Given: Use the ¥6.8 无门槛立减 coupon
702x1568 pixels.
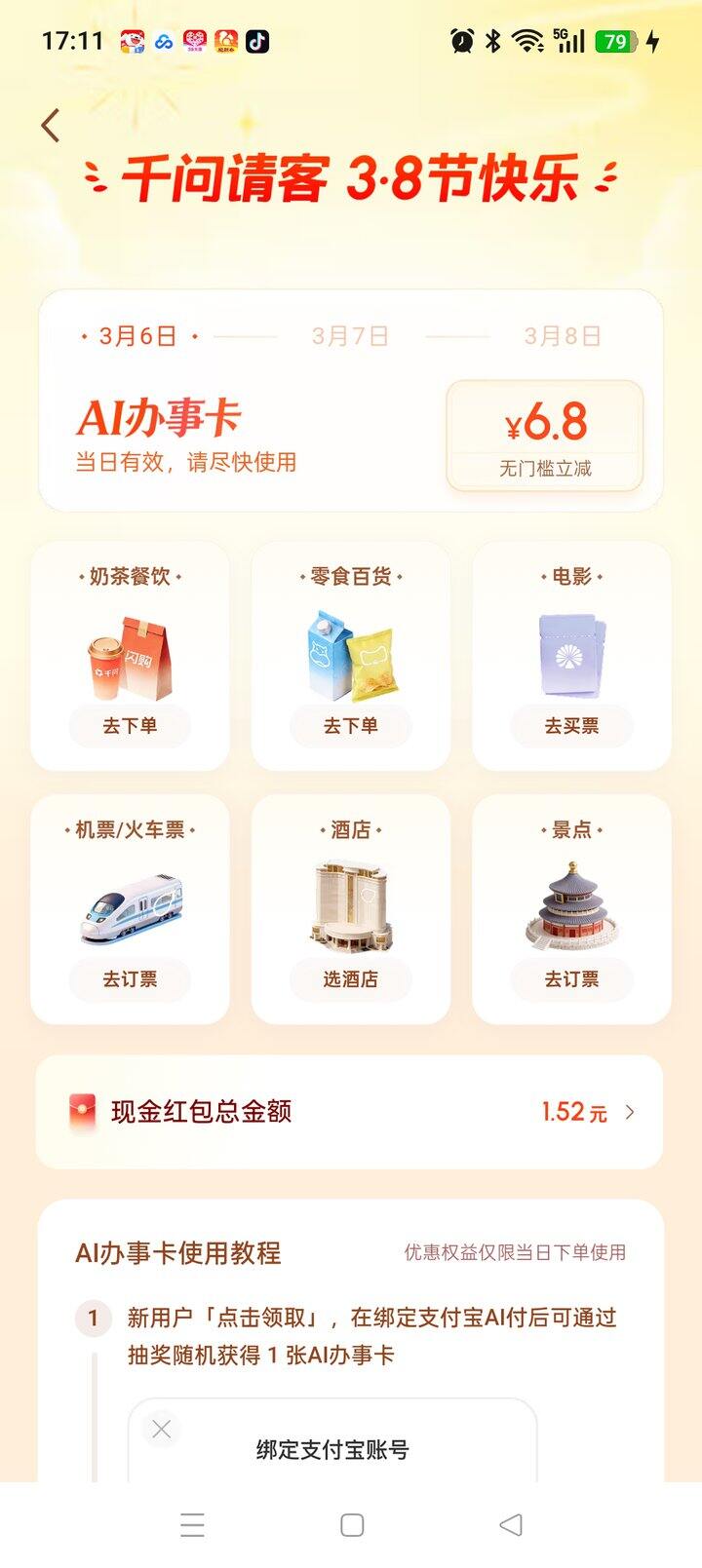Looking at the screenshot, I should 545,435.
